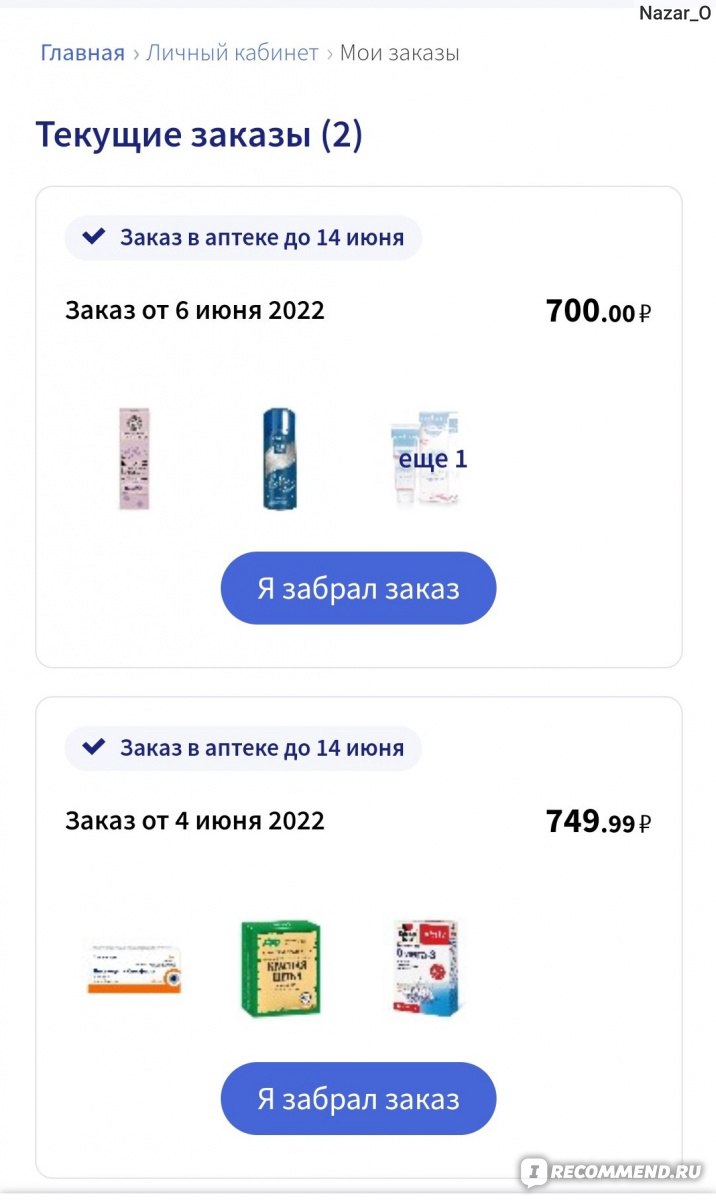Confirm pickup of the 4 июня order
The image size is (716, 1200).
[358, 1098]
